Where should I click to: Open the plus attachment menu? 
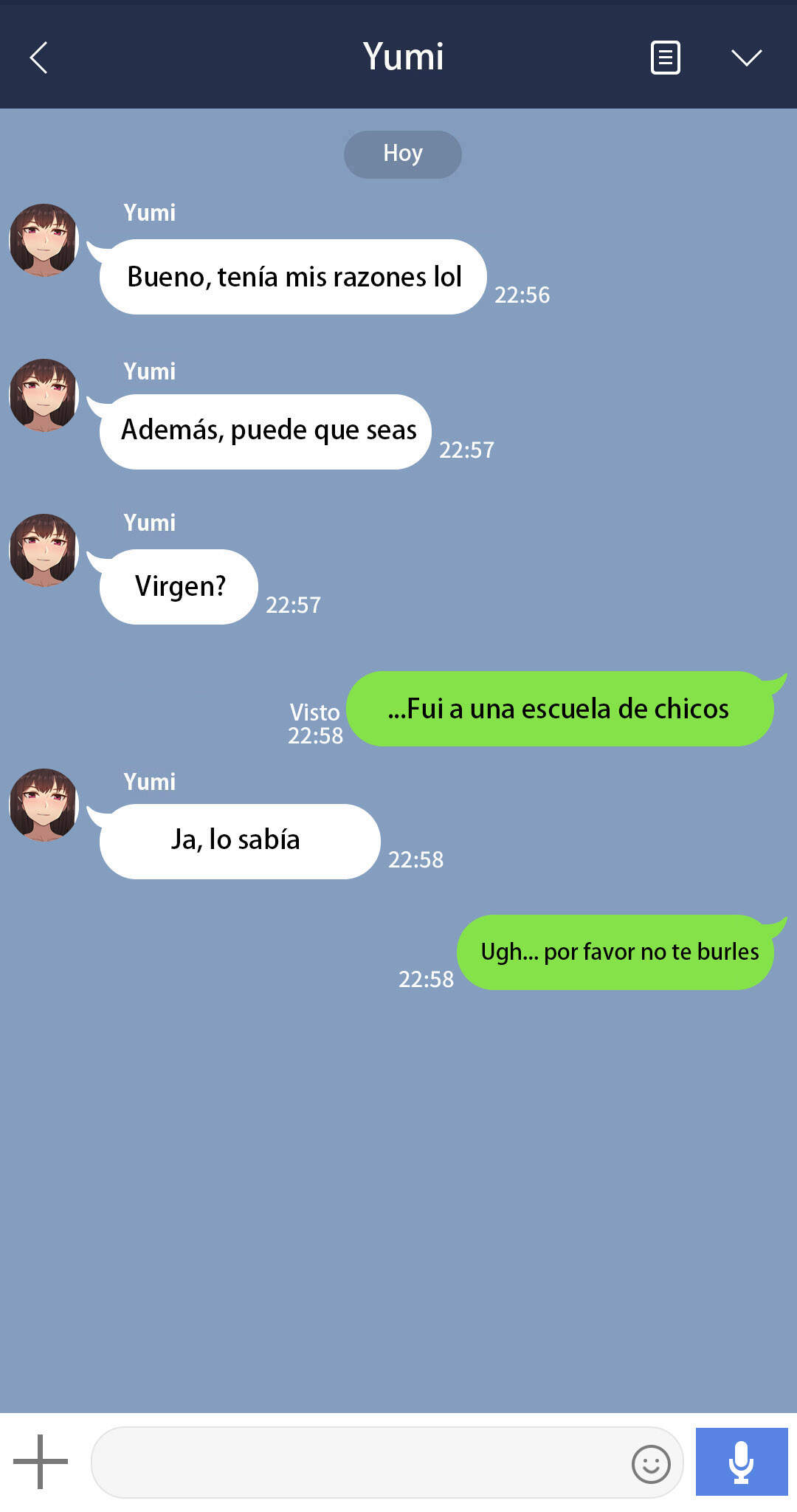41,1461
